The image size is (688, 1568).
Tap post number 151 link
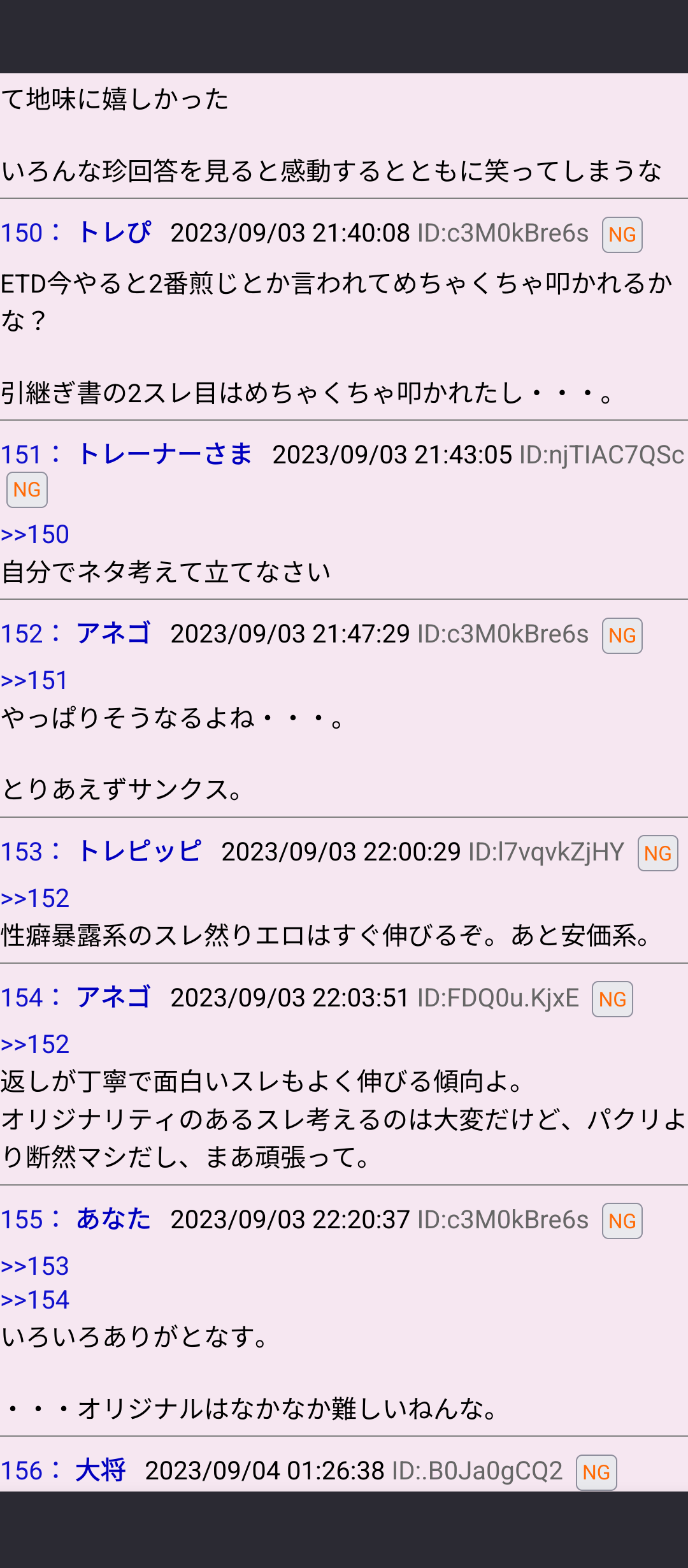tap(22, 454)
